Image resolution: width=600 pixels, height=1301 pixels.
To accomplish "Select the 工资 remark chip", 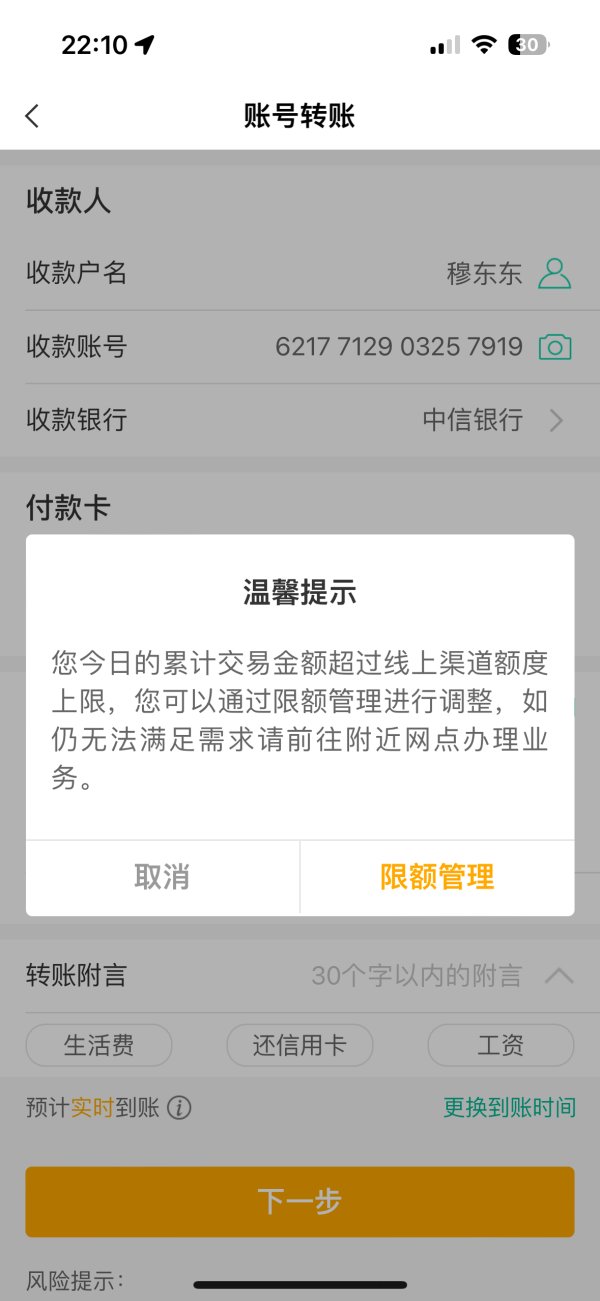I will 501,1046.
